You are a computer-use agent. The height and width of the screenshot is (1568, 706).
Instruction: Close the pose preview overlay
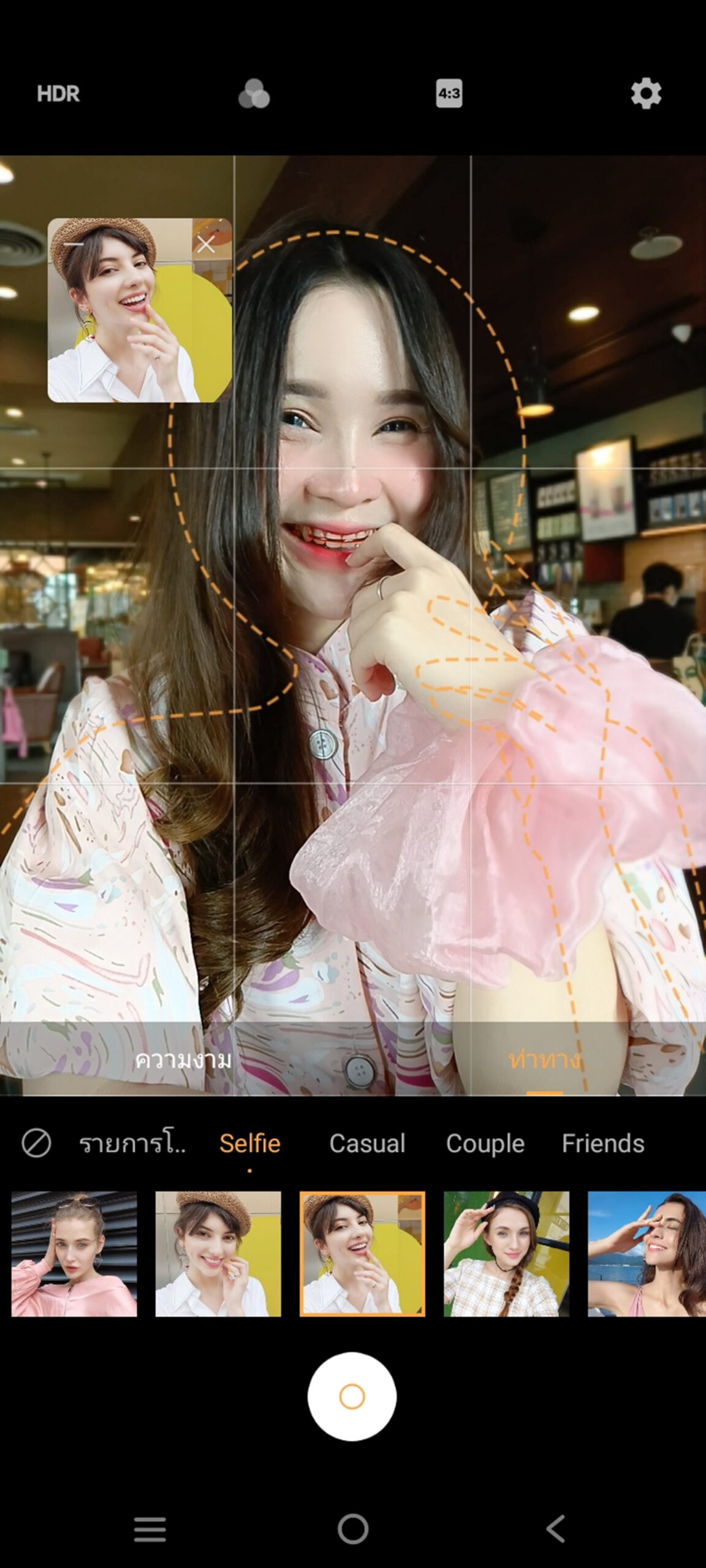pyautogui.click(x=206, y=244)
